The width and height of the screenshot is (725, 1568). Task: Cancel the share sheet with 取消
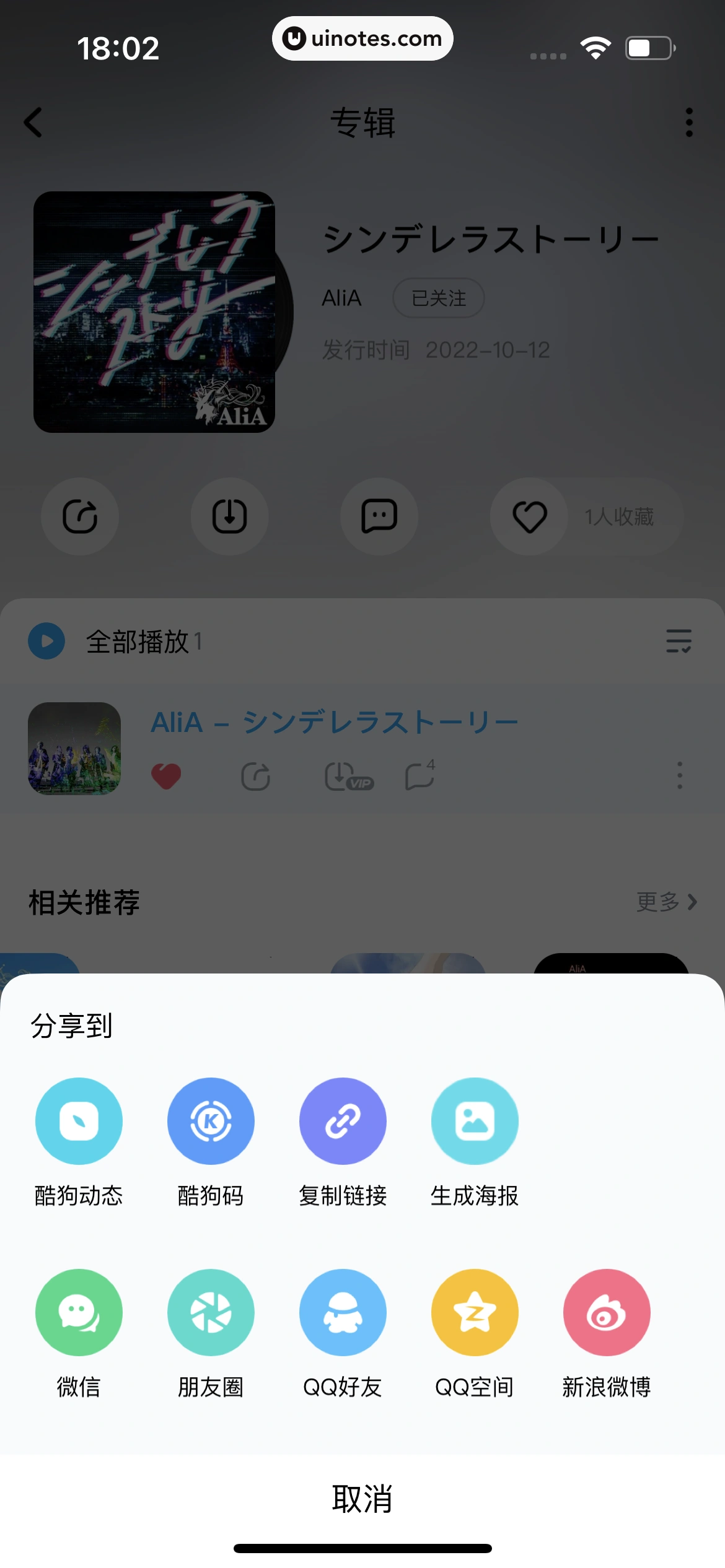pos(362,1499)
